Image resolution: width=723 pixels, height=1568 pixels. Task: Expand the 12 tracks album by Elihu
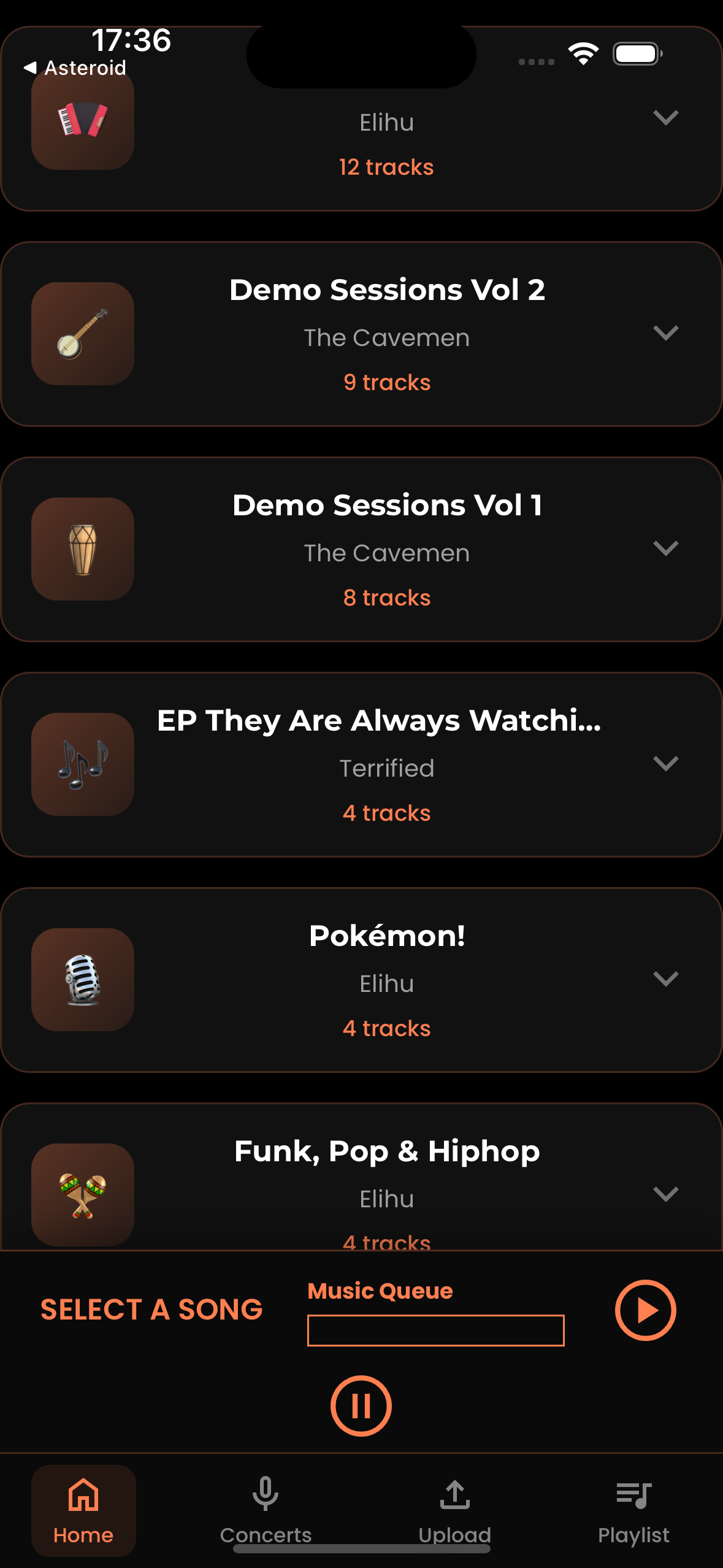pyautogui.click(x=665, y=118)
